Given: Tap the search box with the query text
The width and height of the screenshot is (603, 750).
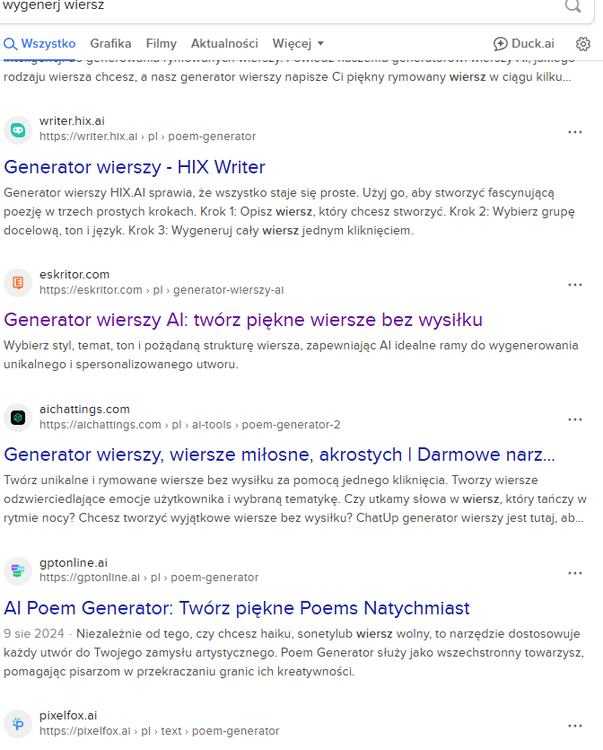Looking at the screenshot, I should [270, 6].
